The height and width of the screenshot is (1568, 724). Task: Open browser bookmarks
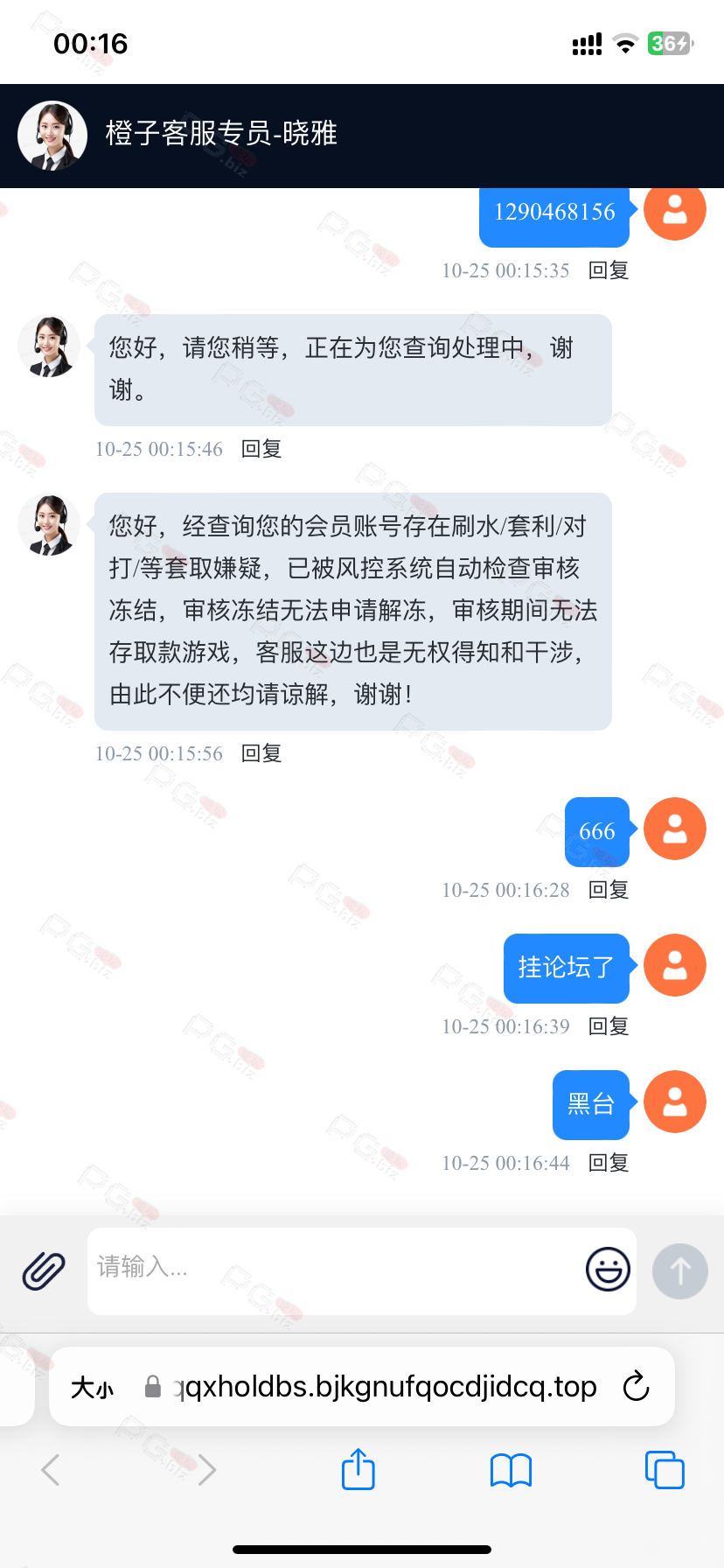click(x=511, y=1470)
